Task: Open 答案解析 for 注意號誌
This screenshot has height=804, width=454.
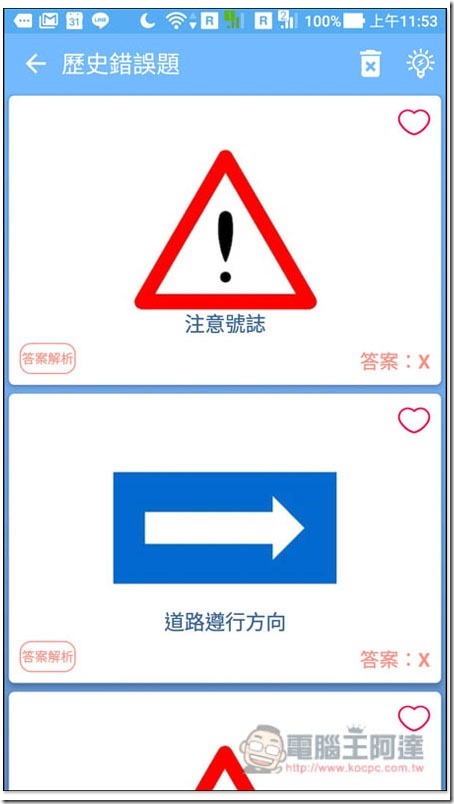Action: pos(48,358)
